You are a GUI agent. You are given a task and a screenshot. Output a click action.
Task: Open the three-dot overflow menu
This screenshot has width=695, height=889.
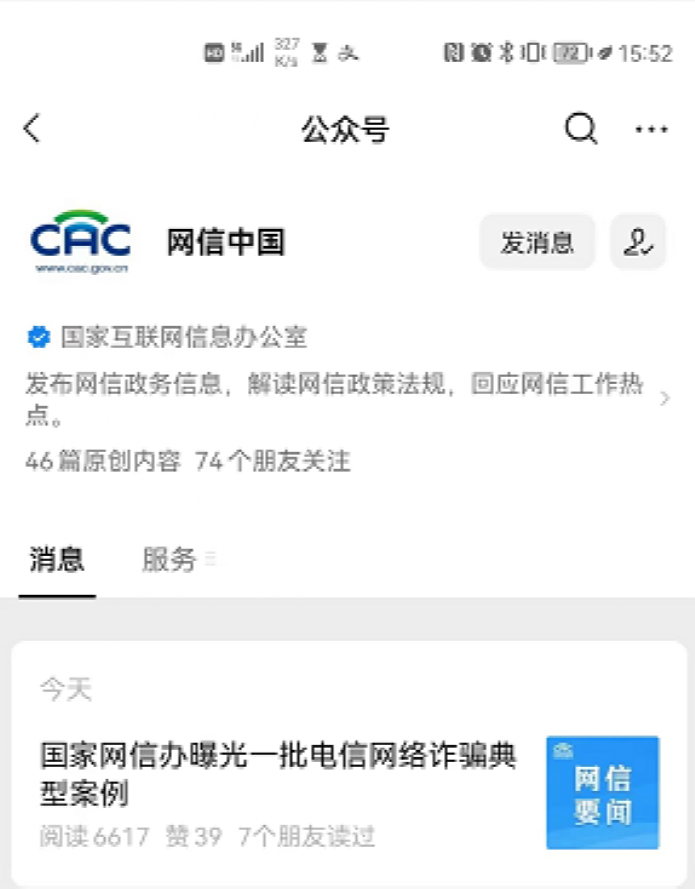click(x=651, y=129)
